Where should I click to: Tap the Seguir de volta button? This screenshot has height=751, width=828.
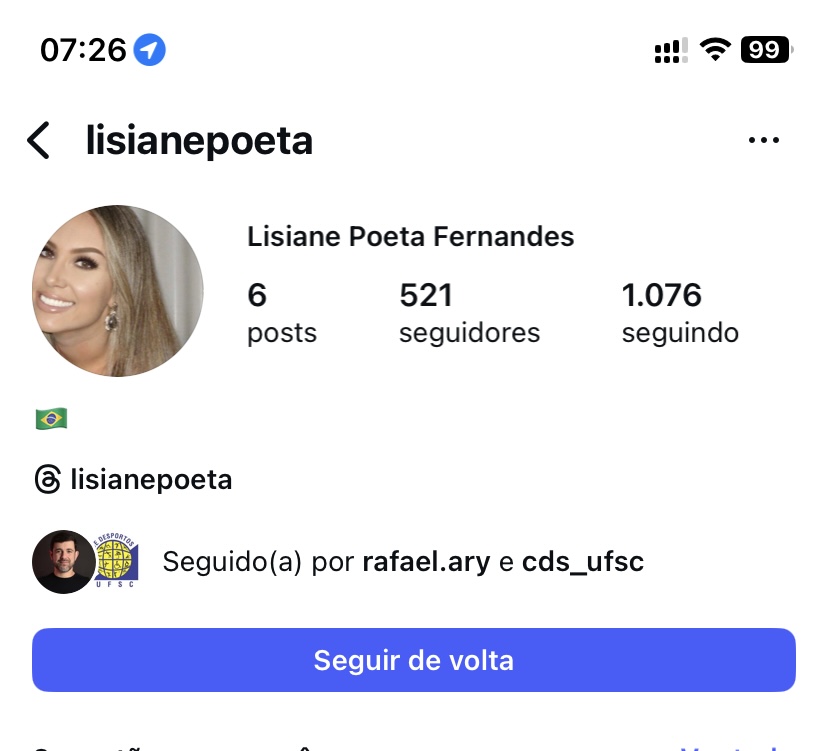[413, 660]
